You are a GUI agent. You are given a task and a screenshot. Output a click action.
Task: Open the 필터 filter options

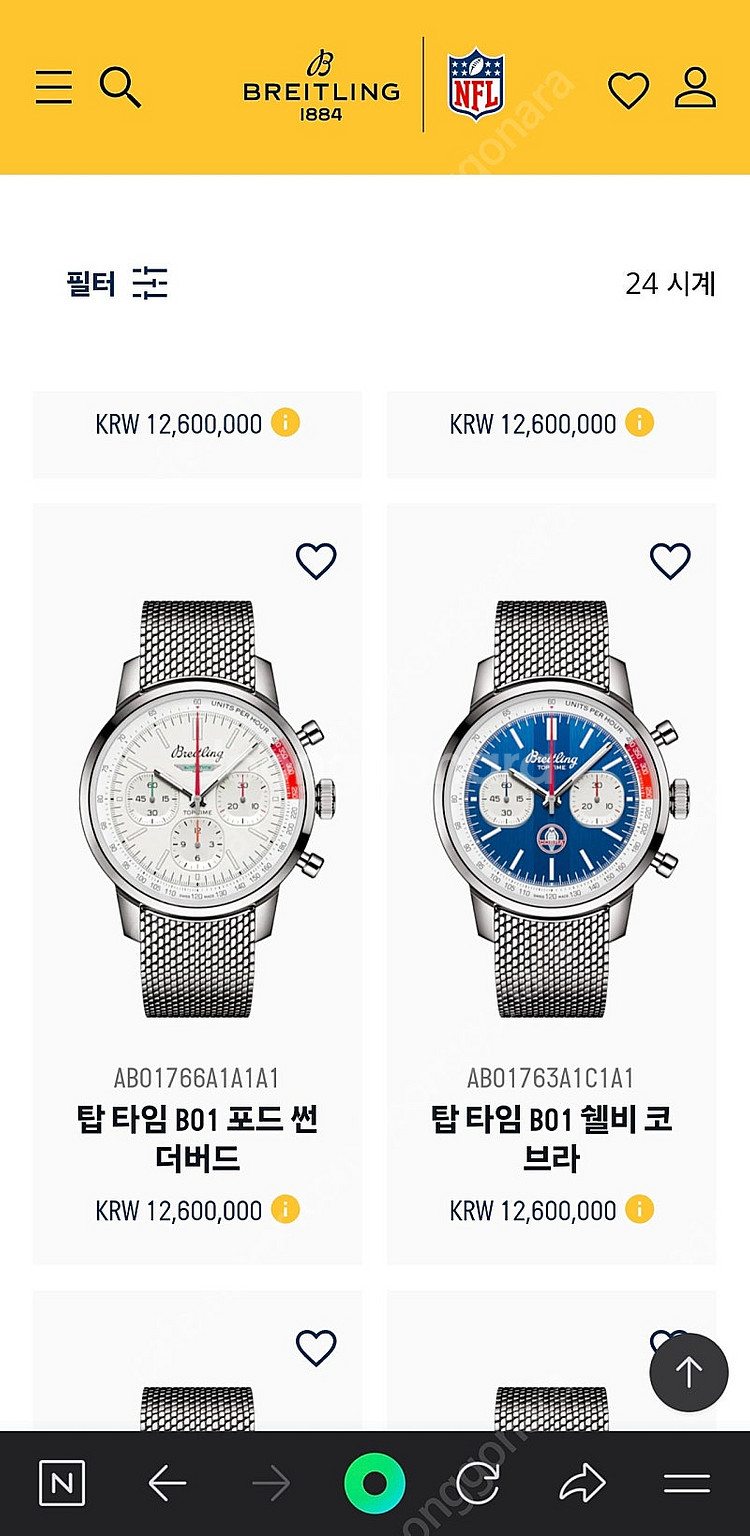[117, 284]
